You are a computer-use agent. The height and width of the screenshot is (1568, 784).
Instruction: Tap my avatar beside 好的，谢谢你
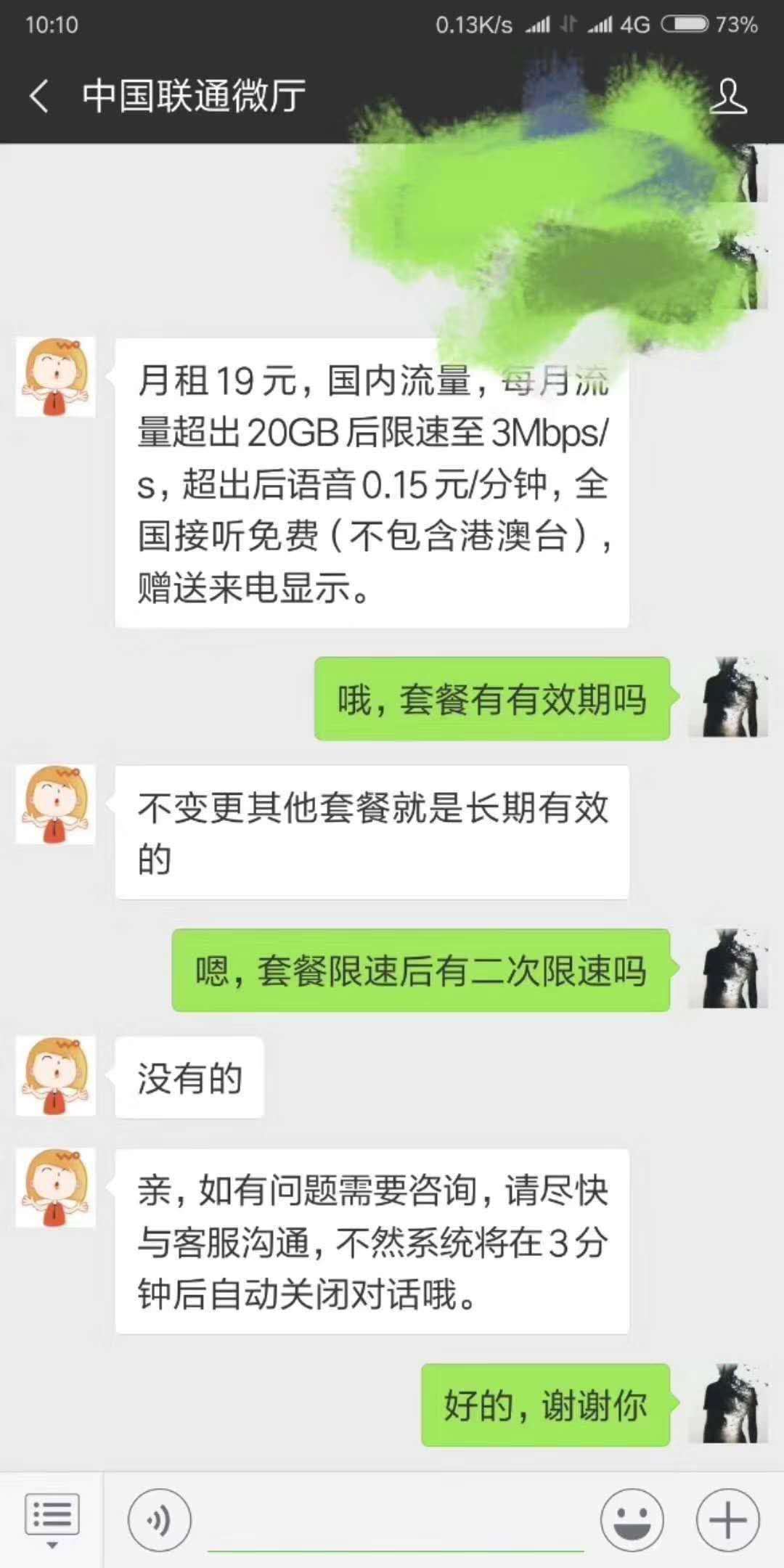click(x=728, y=1404)
